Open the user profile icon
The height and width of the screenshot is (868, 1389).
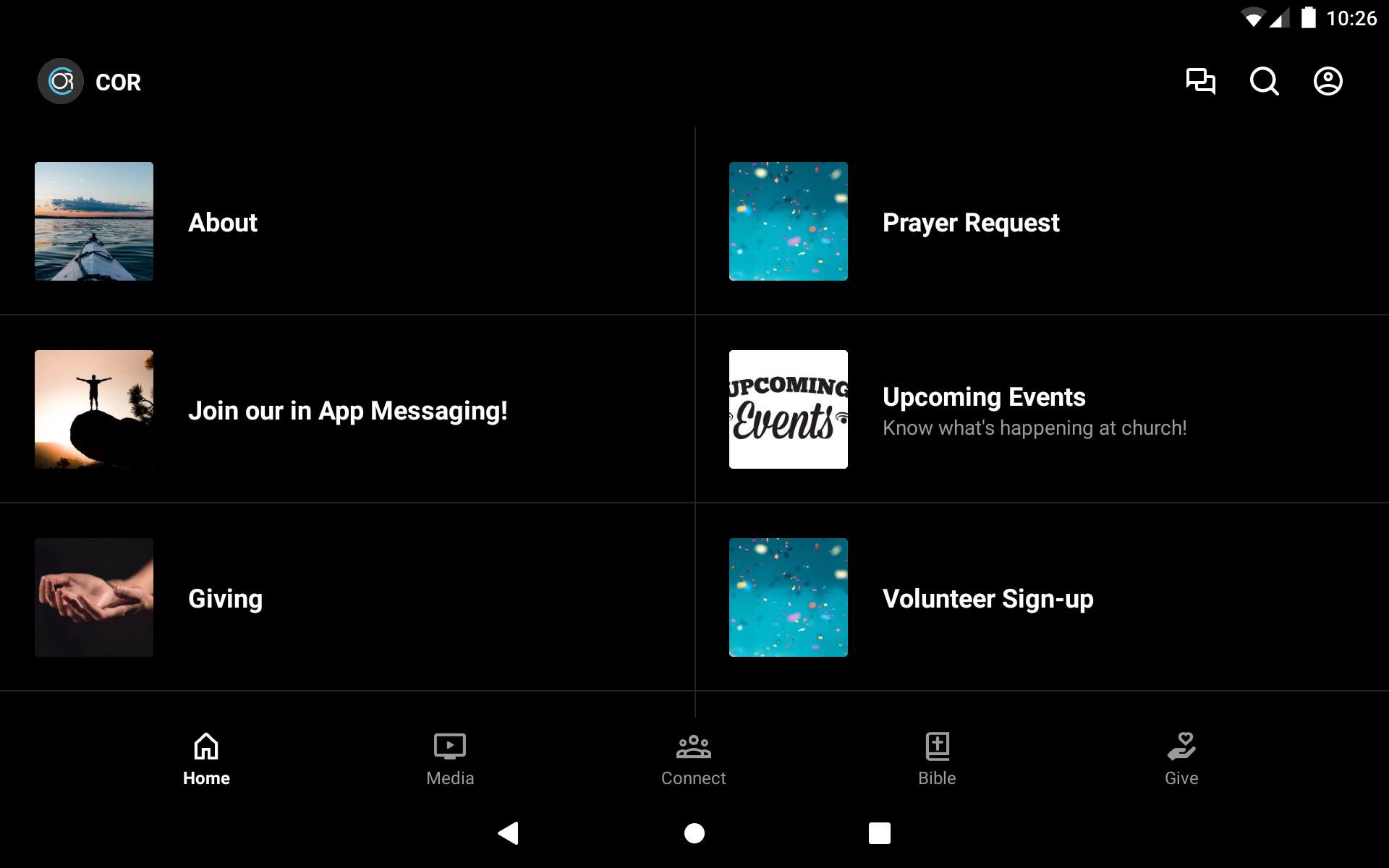(x=1328, y=81)
